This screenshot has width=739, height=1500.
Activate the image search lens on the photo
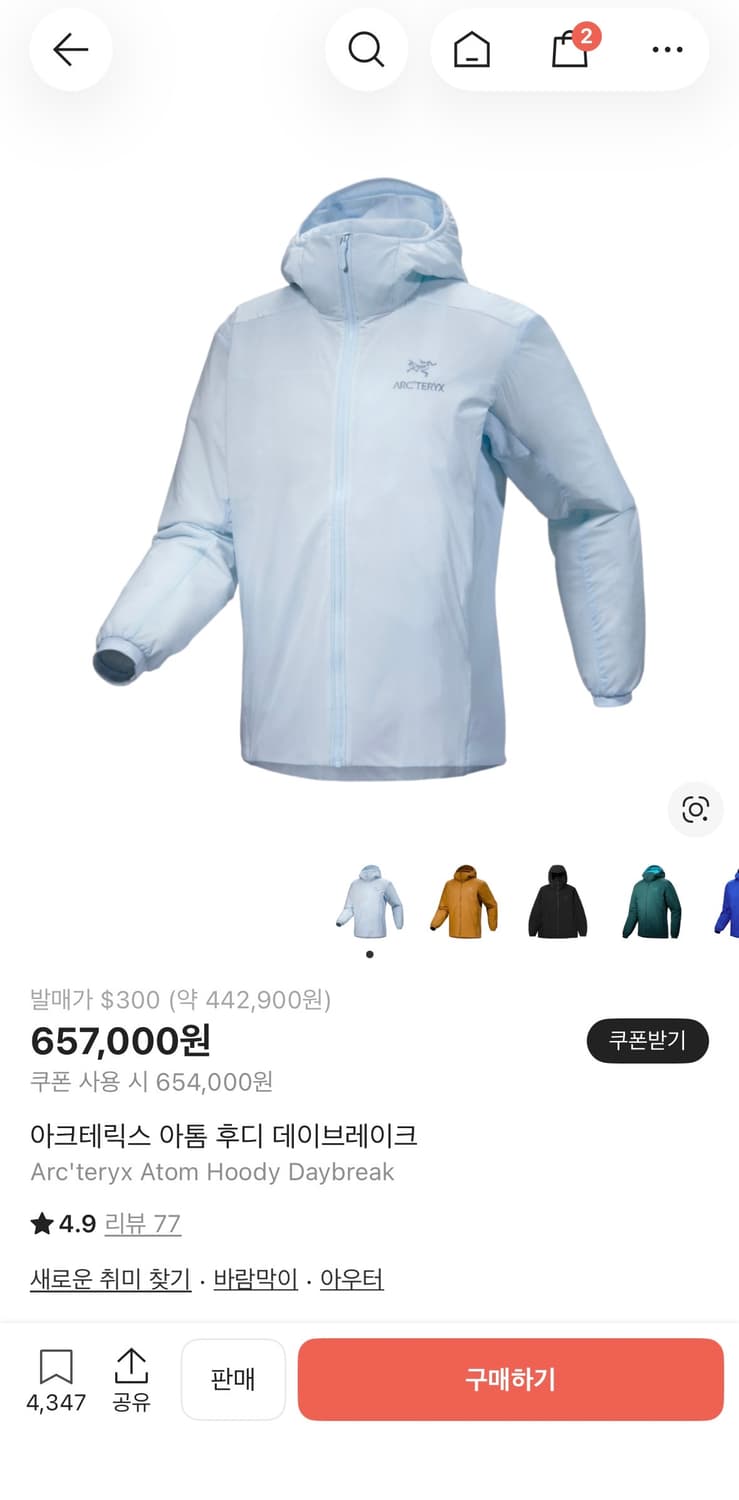pyautogui.click(x=695, y=810)
